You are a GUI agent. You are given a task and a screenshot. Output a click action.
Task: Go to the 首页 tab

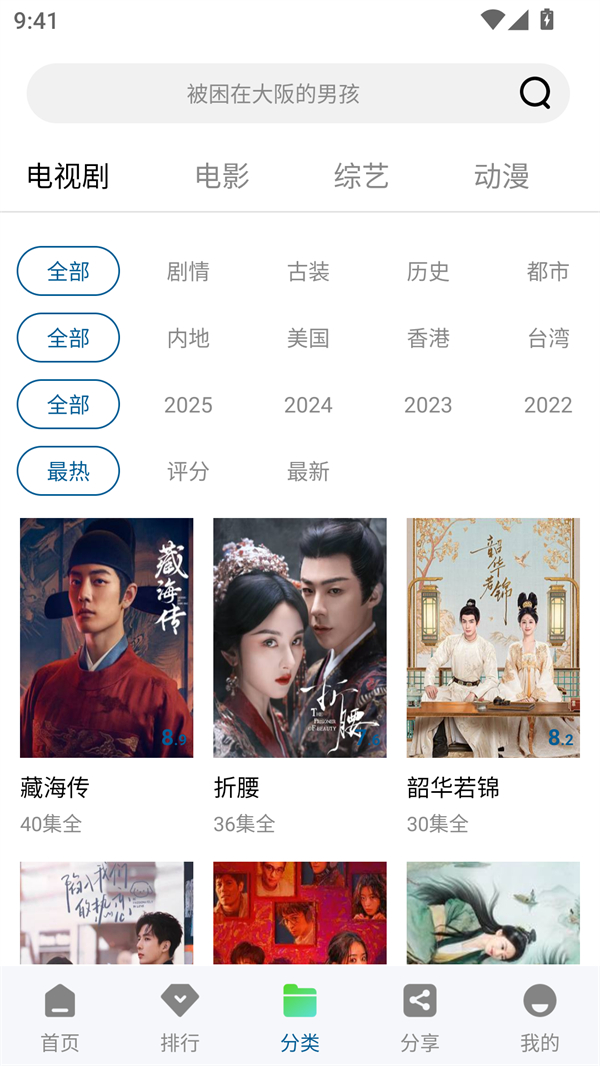[60, 1016]
